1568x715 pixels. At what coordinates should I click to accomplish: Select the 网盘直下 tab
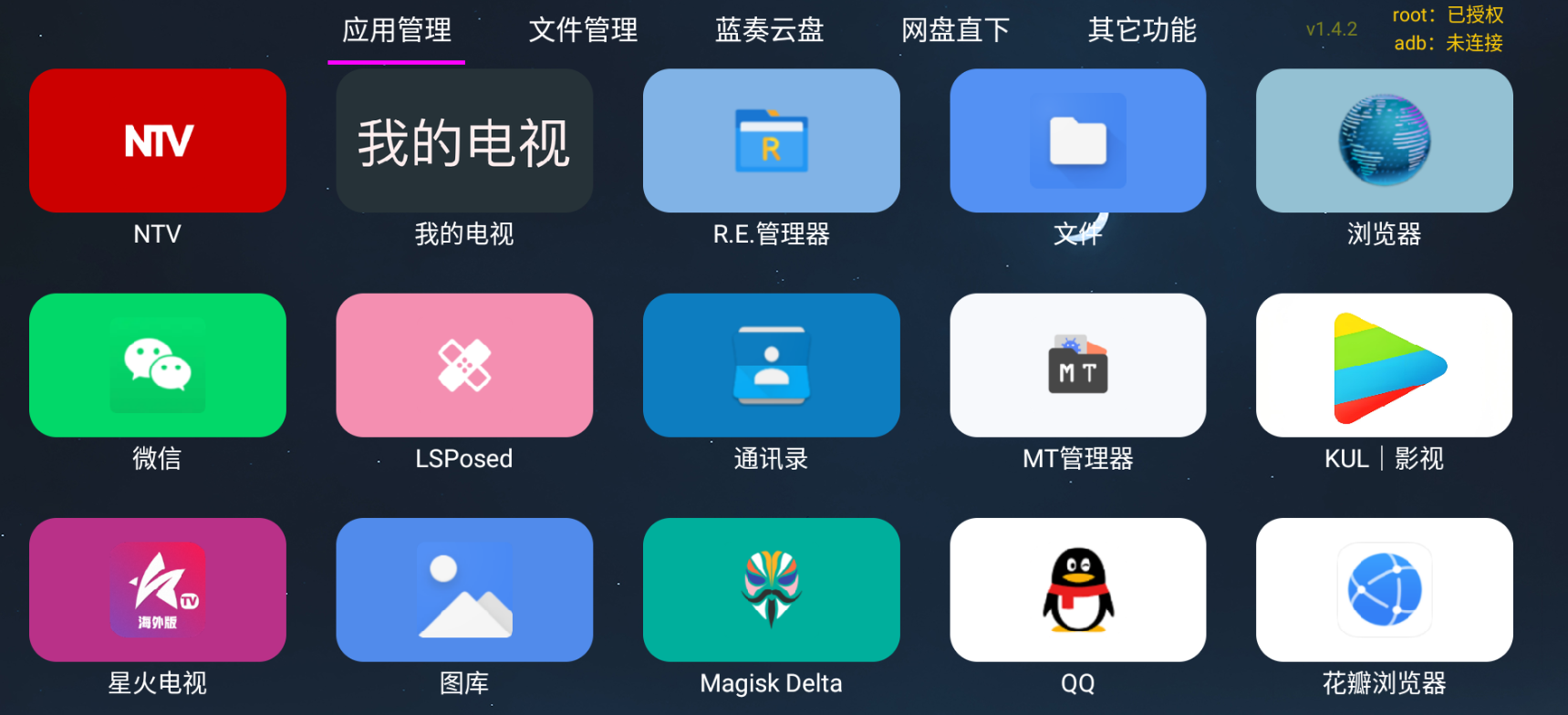coord(955,30)
